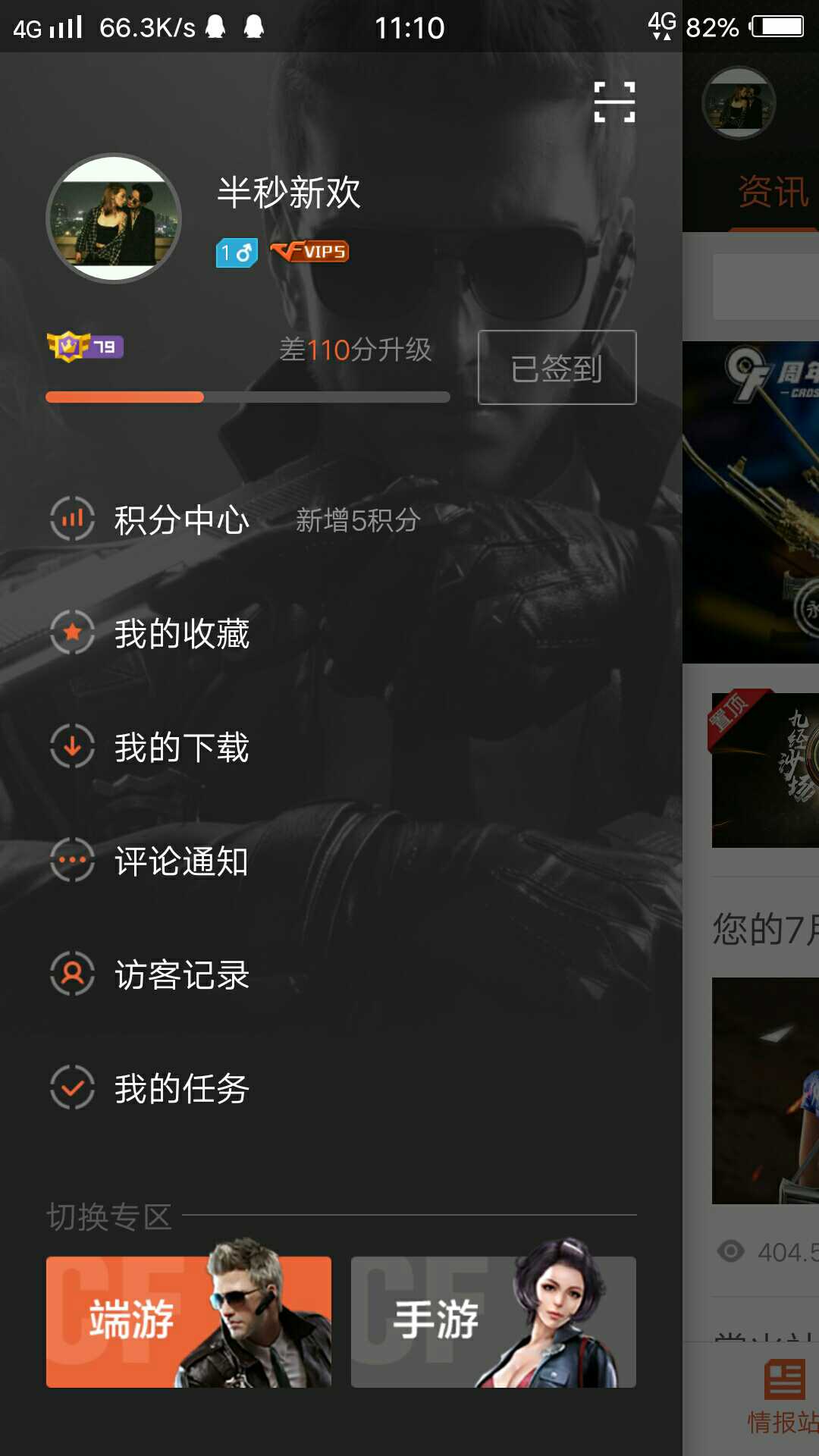Switch to the 手游 mobile game zone
Viewport: 819px width, 1456px height.
click(493, 1322)
